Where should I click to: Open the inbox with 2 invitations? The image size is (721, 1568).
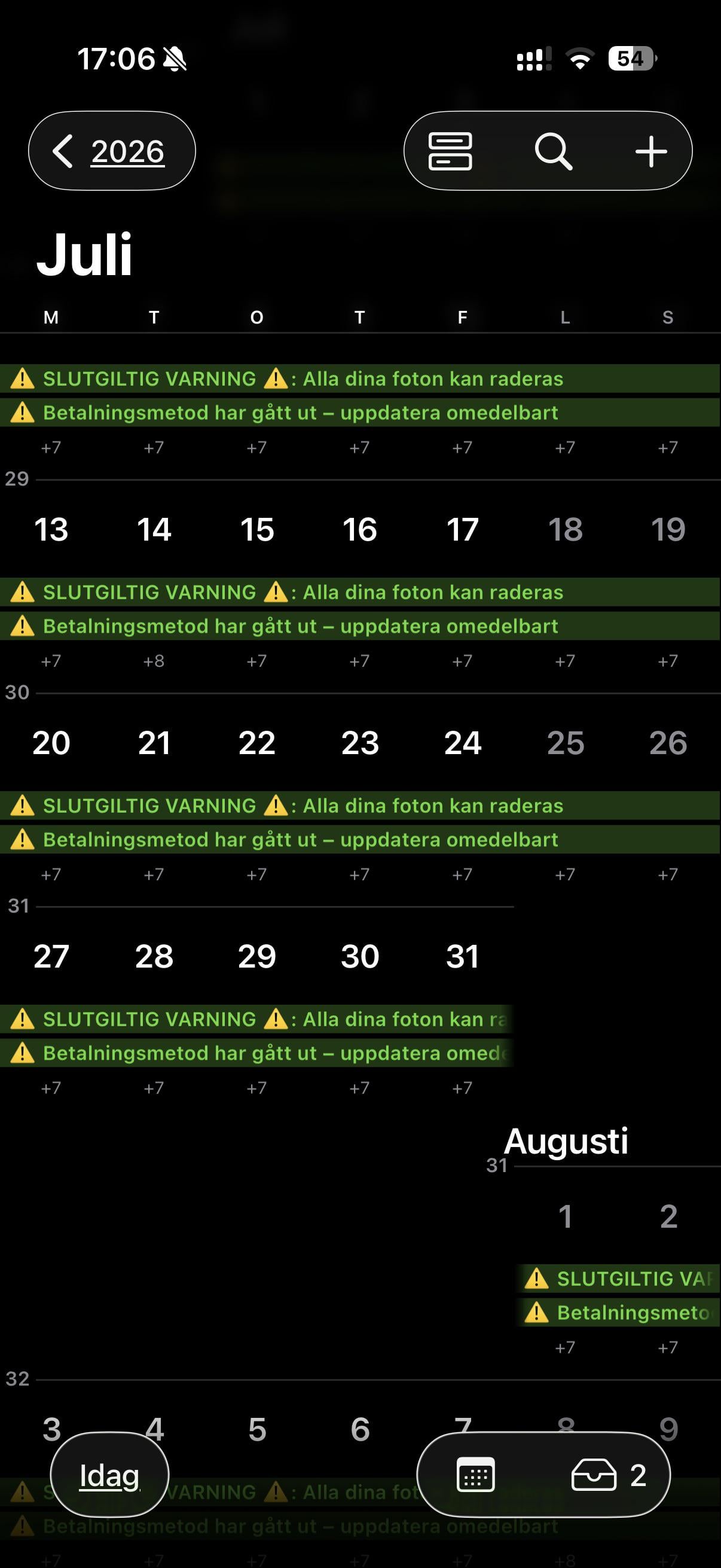coord(609,1475)
